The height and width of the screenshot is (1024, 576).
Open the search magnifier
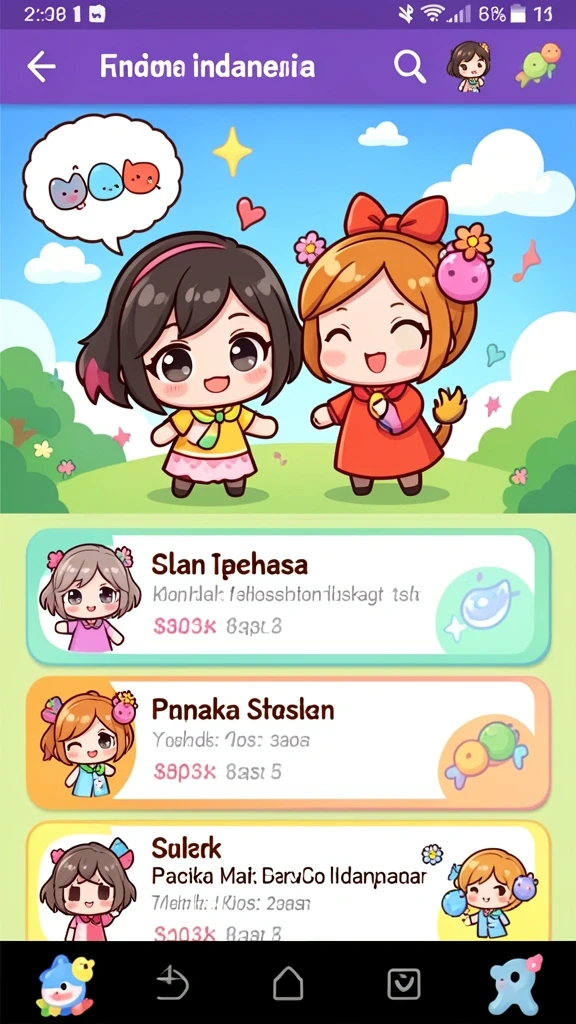(410, 67)
